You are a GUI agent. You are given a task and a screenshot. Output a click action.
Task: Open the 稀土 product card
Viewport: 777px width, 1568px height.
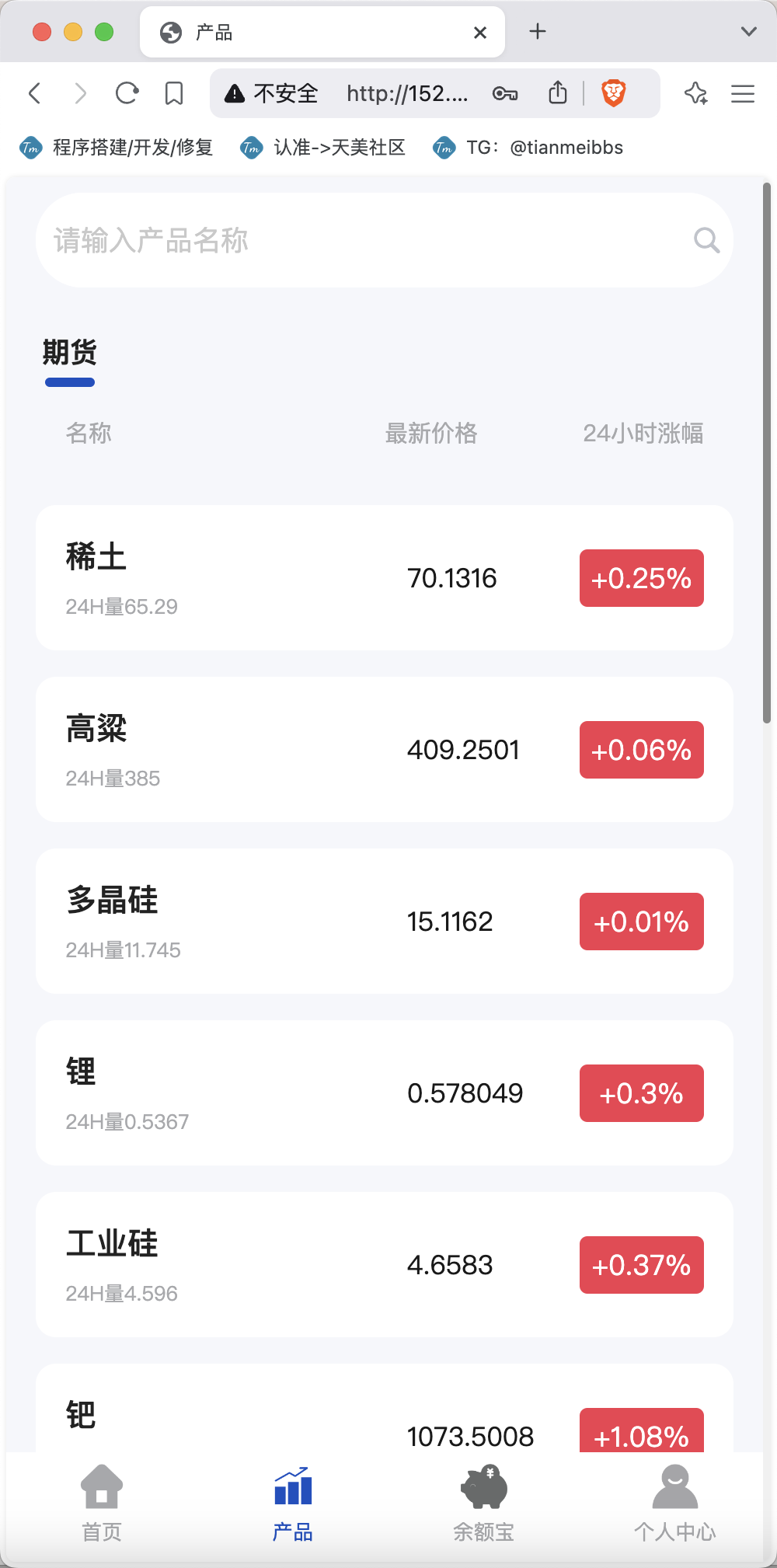click(x=384, y=577)
